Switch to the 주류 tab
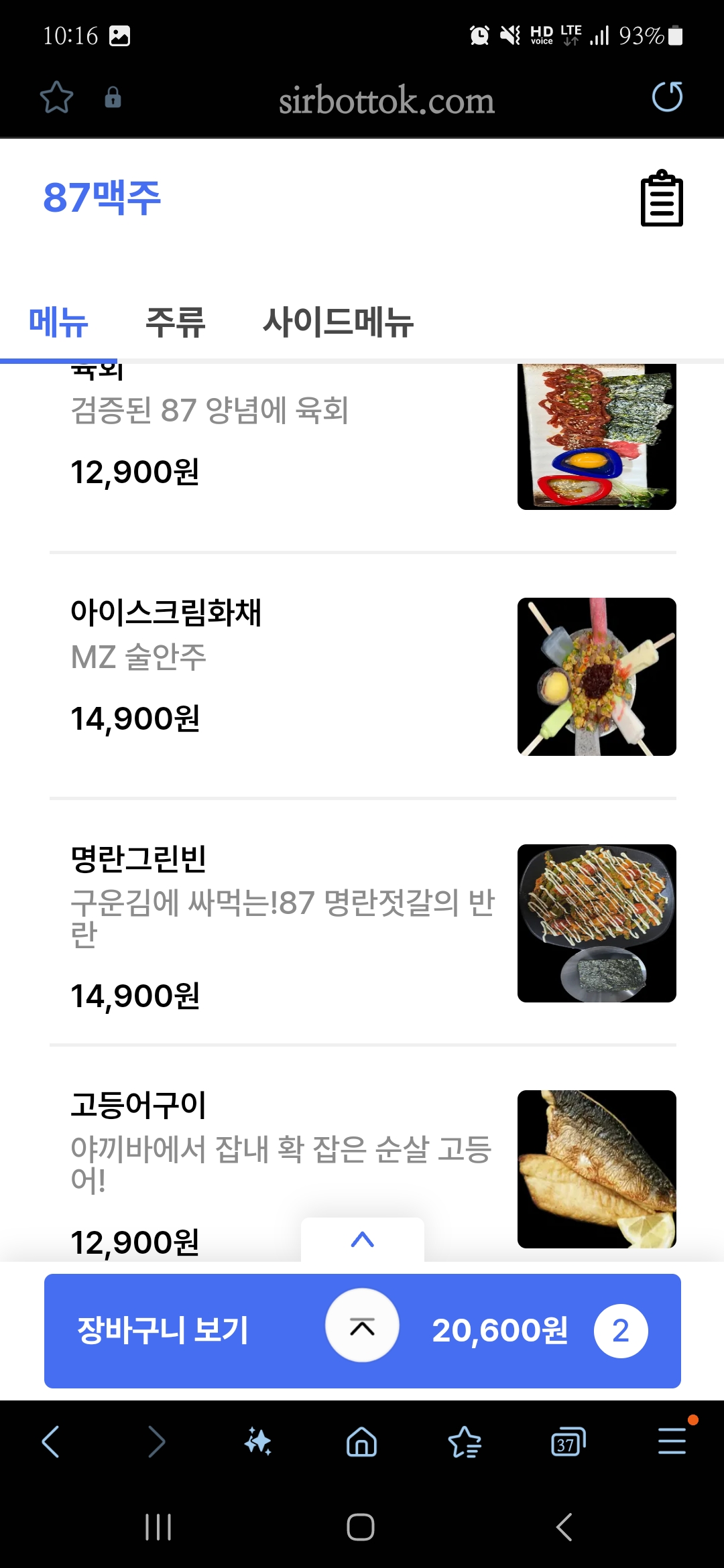Viewport: 724px width, 1568px height. click(x=175, y=322)
